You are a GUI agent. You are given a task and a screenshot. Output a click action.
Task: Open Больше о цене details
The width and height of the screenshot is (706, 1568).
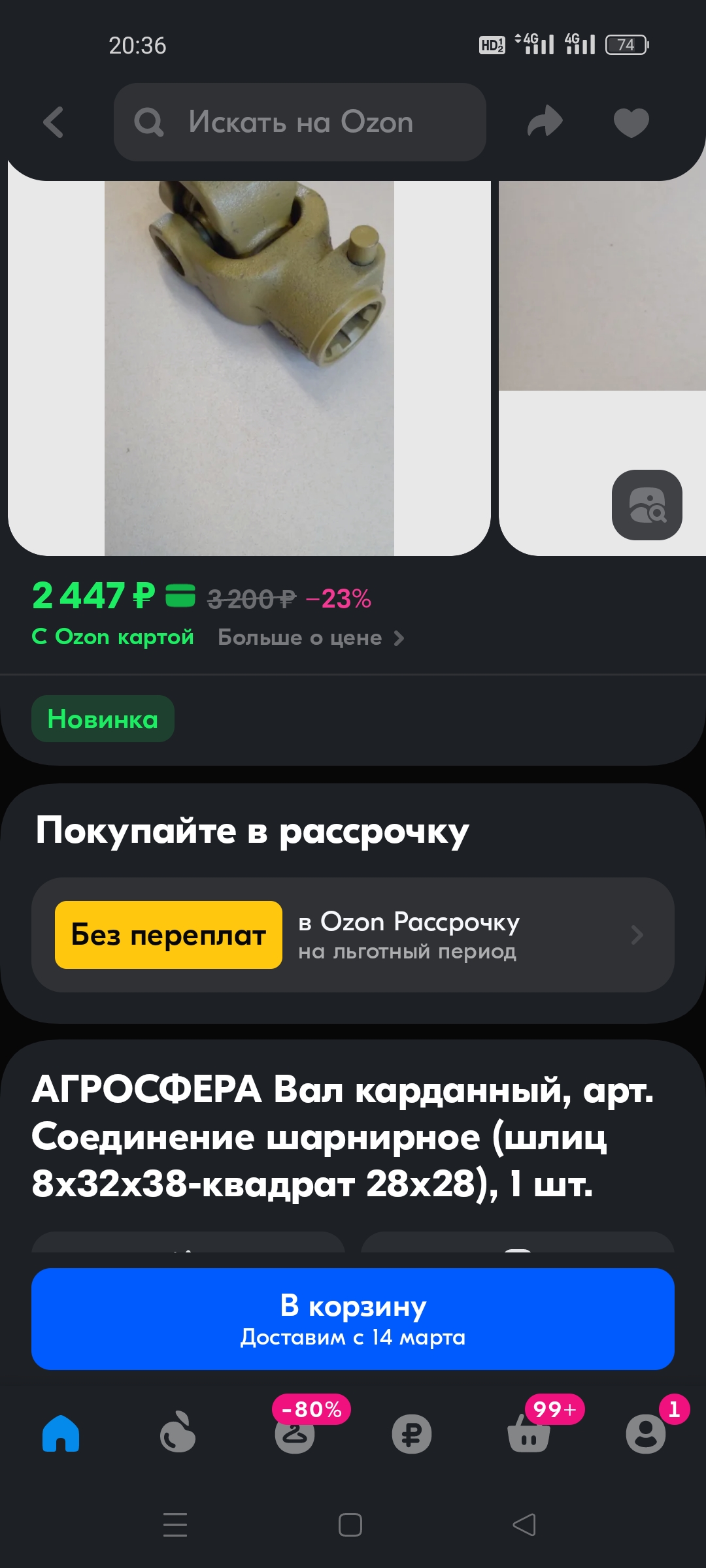(311, 638)
